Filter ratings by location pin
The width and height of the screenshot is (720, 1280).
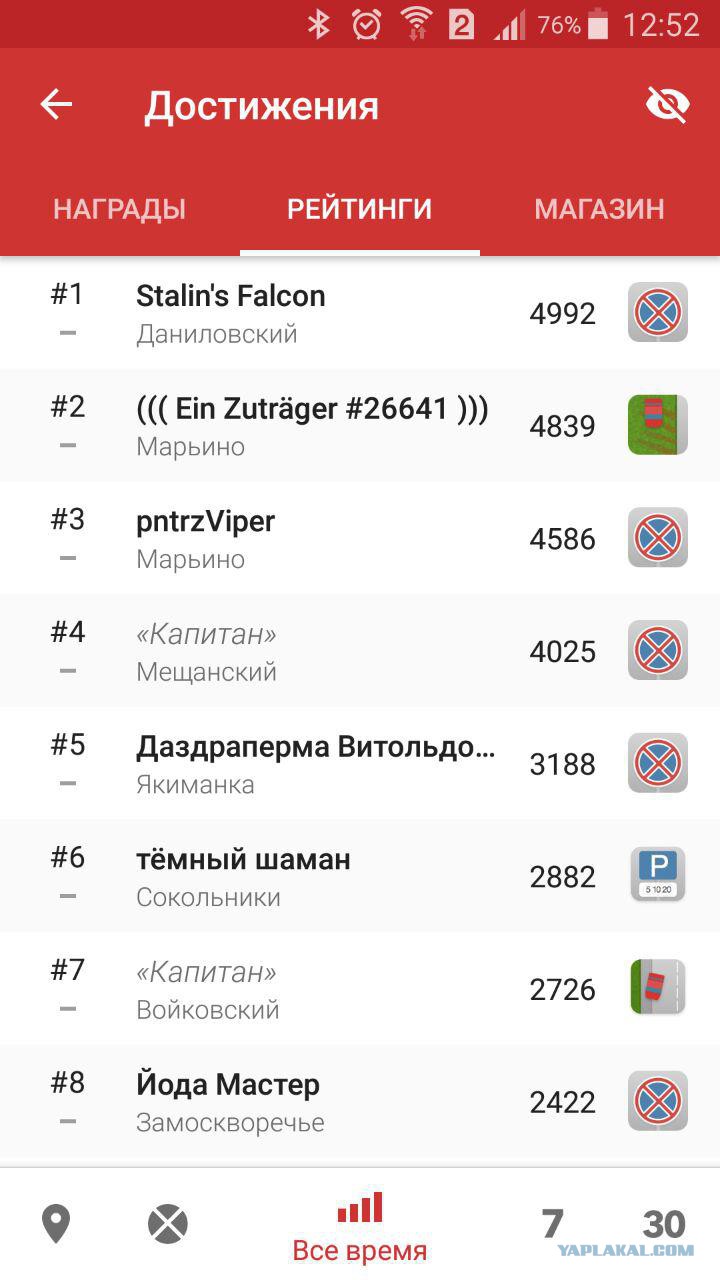pyautogui.click(x=55, y=1224)
